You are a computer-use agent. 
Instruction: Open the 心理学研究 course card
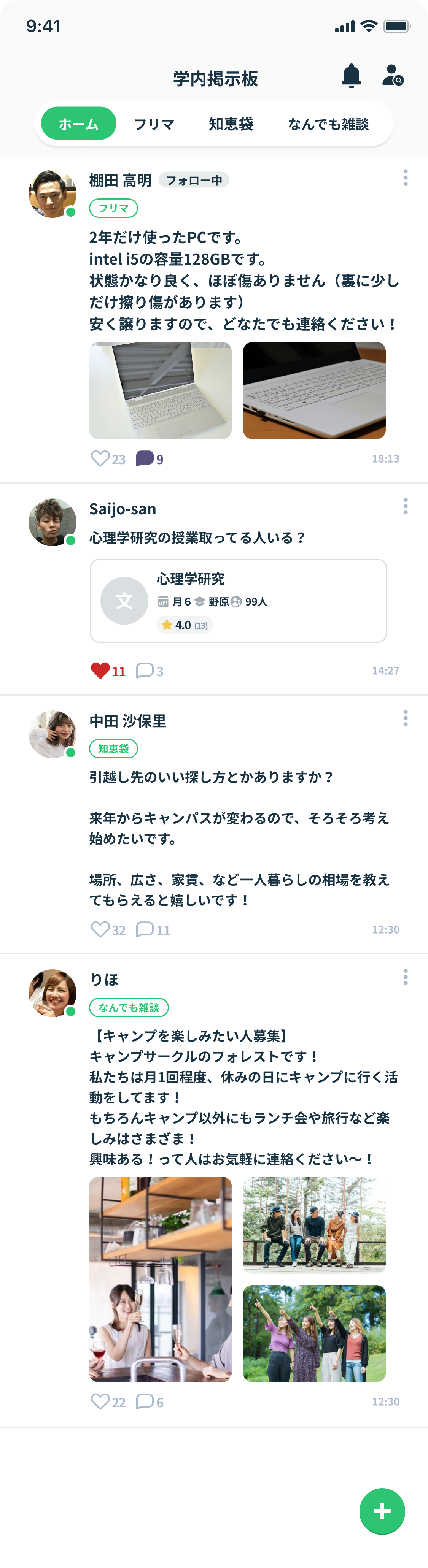tap(238, 601)
